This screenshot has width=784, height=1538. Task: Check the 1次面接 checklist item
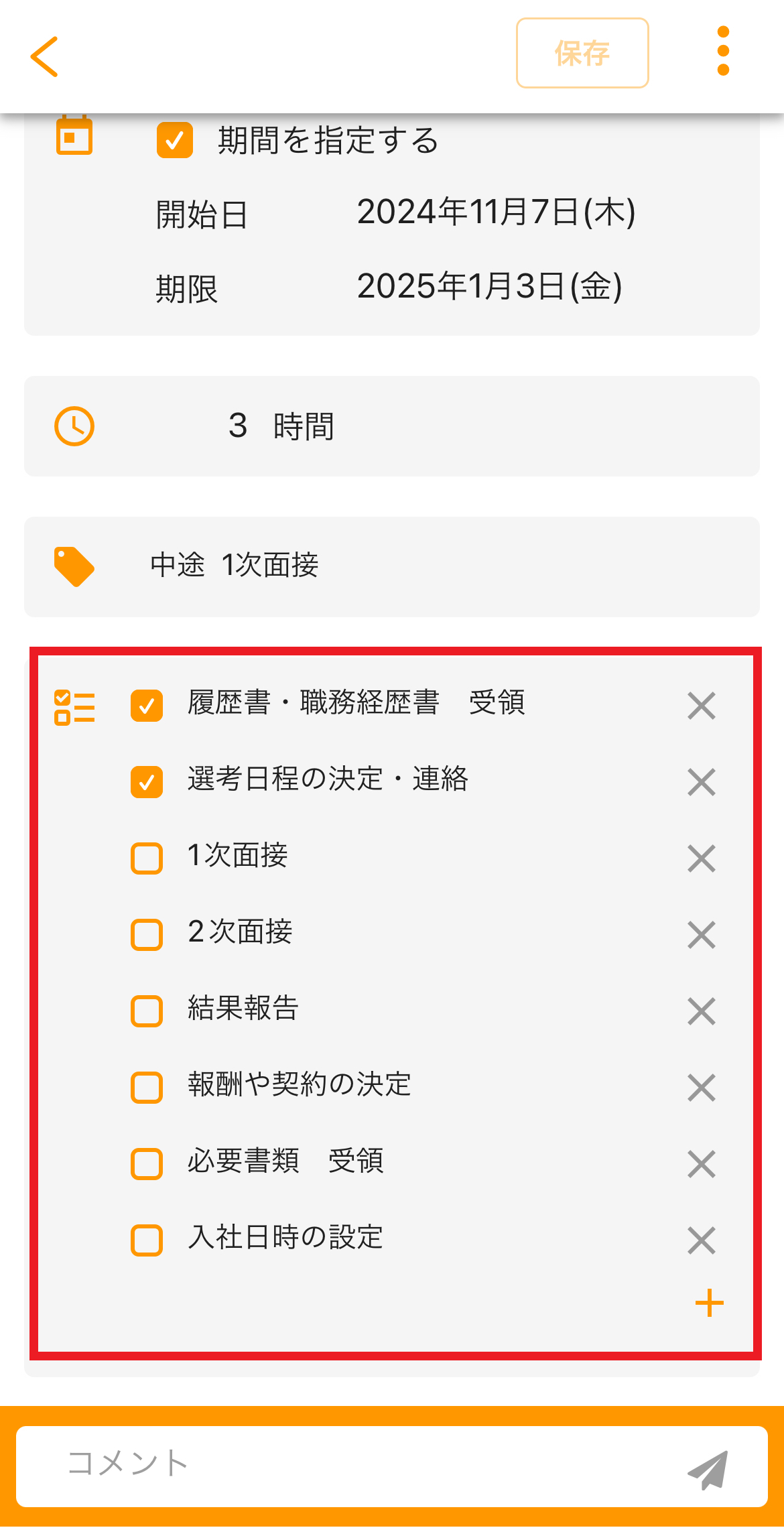click(147, 858)
